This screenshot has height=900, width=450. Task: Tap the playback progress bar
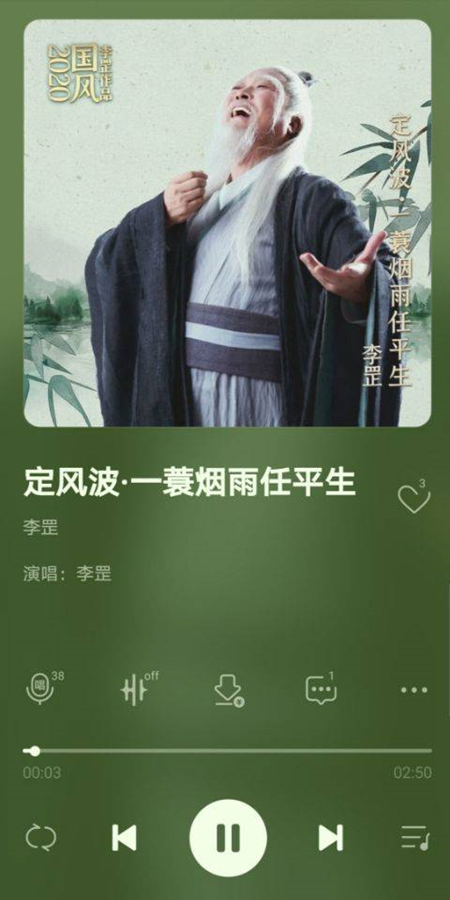point(227,751)
